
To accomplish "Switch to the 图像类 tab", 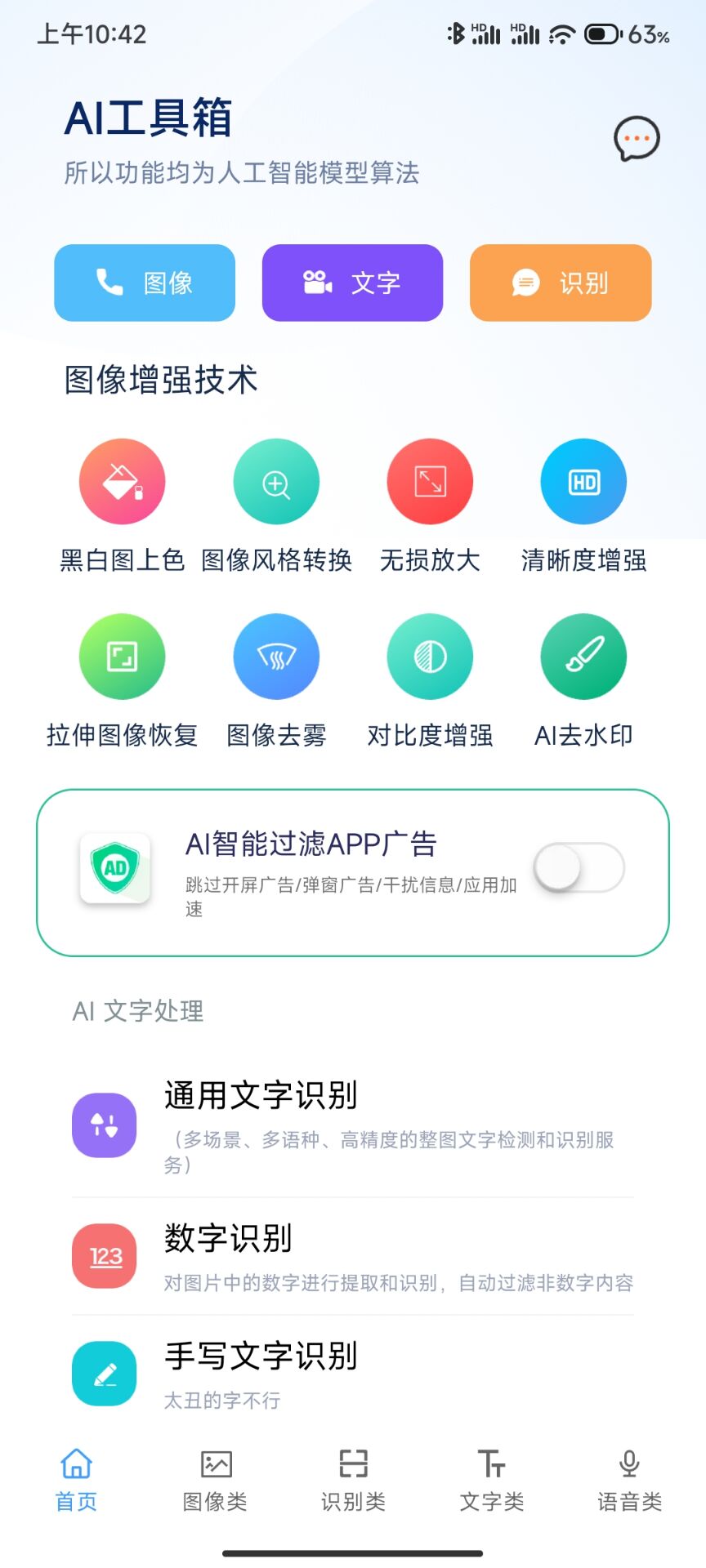I will [x=215, y=1480].
